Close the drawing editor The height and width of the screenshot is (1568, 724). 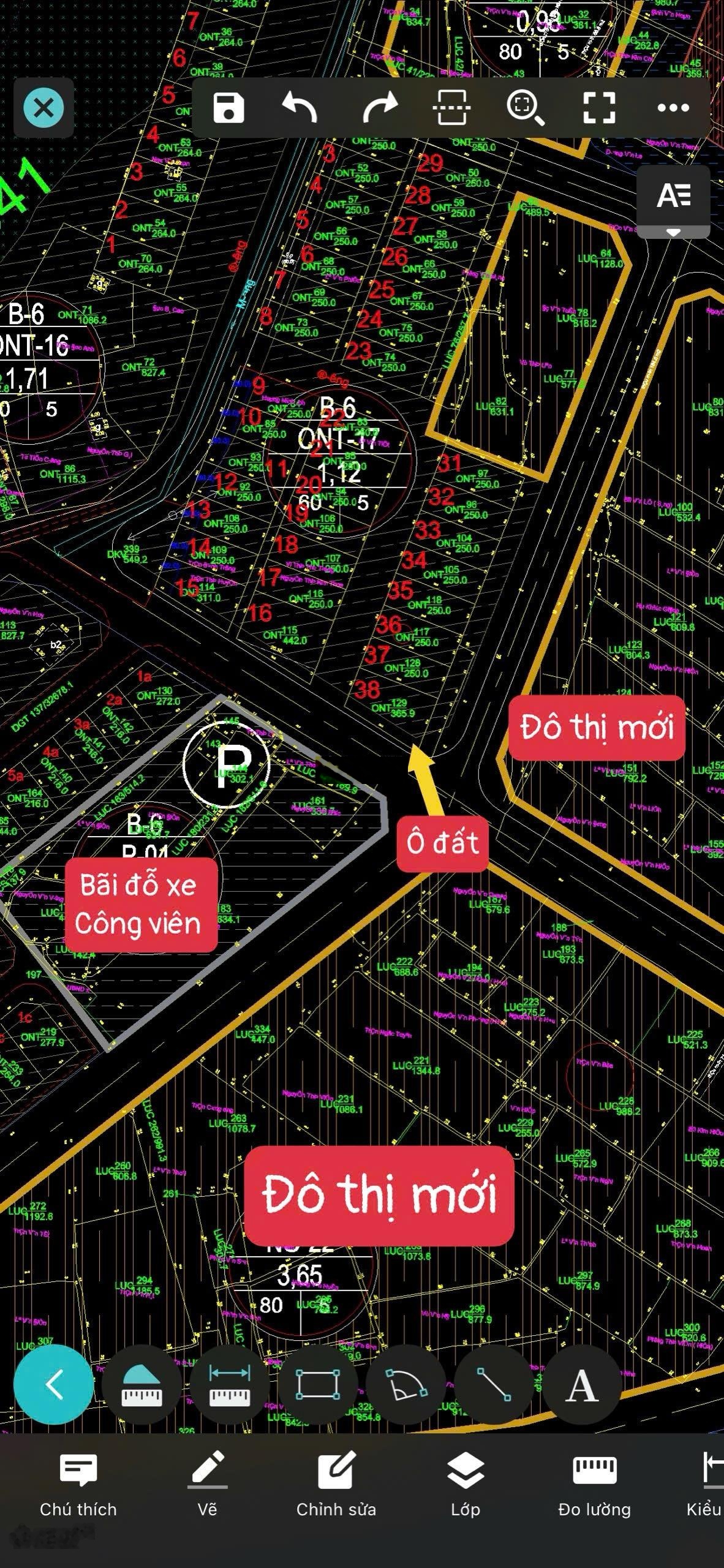43,108
